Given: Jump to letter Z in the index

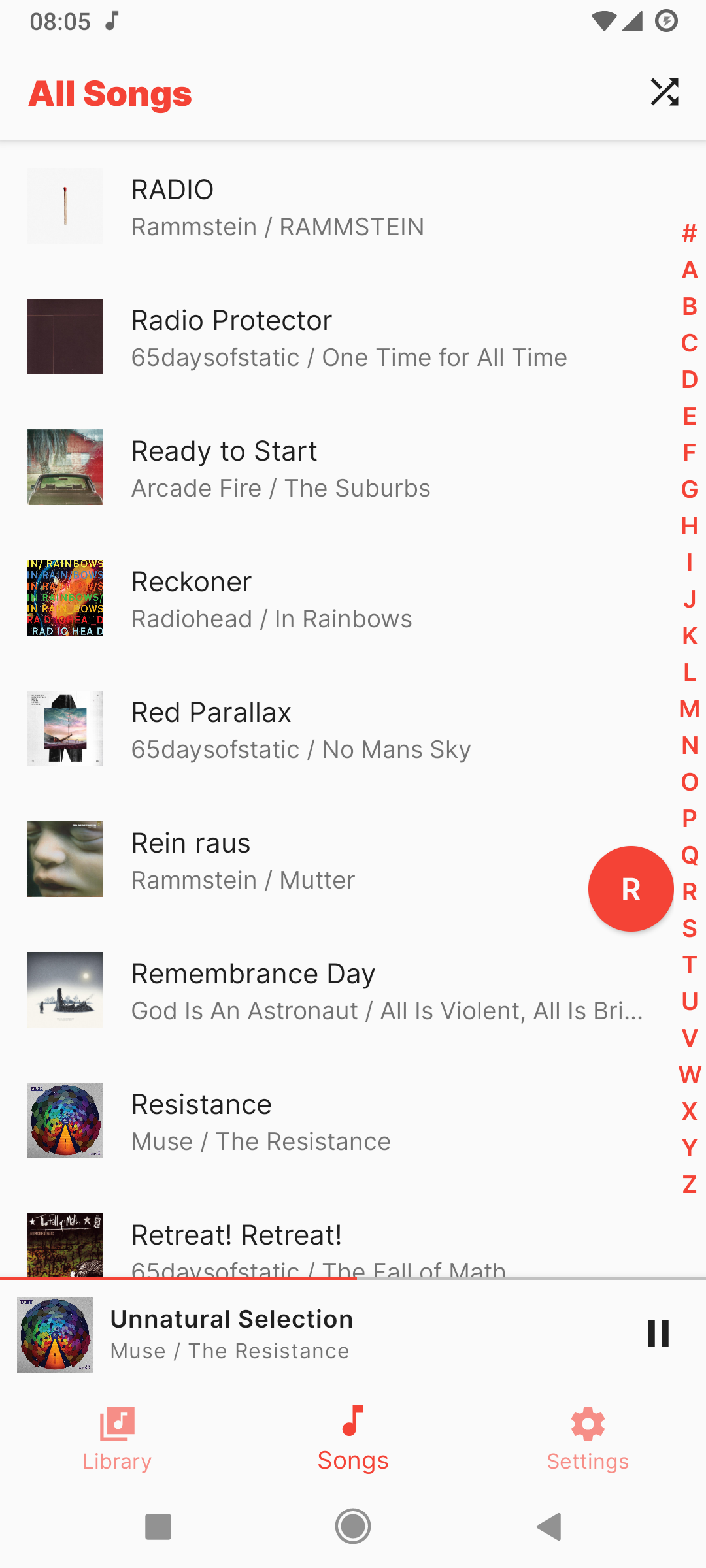Looking at the screenshot, I should pos(689,1184).
